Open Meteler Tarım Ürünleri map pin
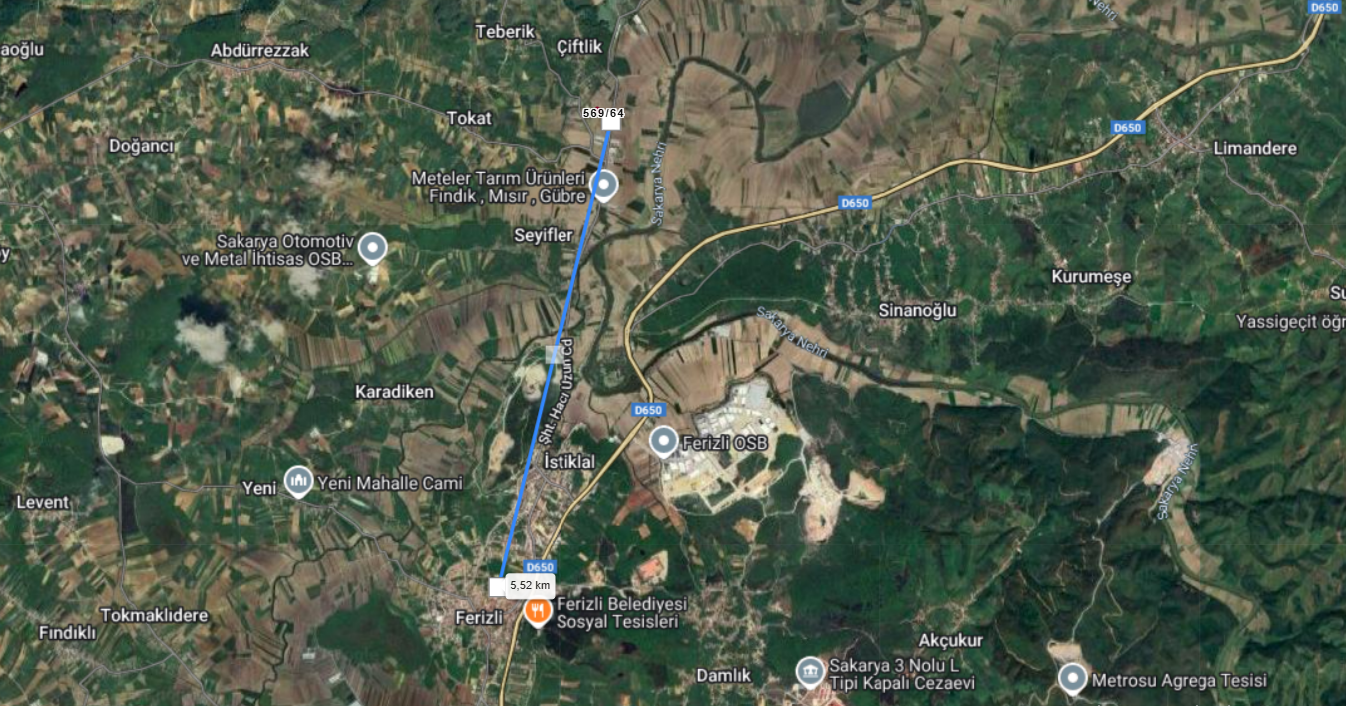This screenshot has width=1346, height=706. pos(604,185)
